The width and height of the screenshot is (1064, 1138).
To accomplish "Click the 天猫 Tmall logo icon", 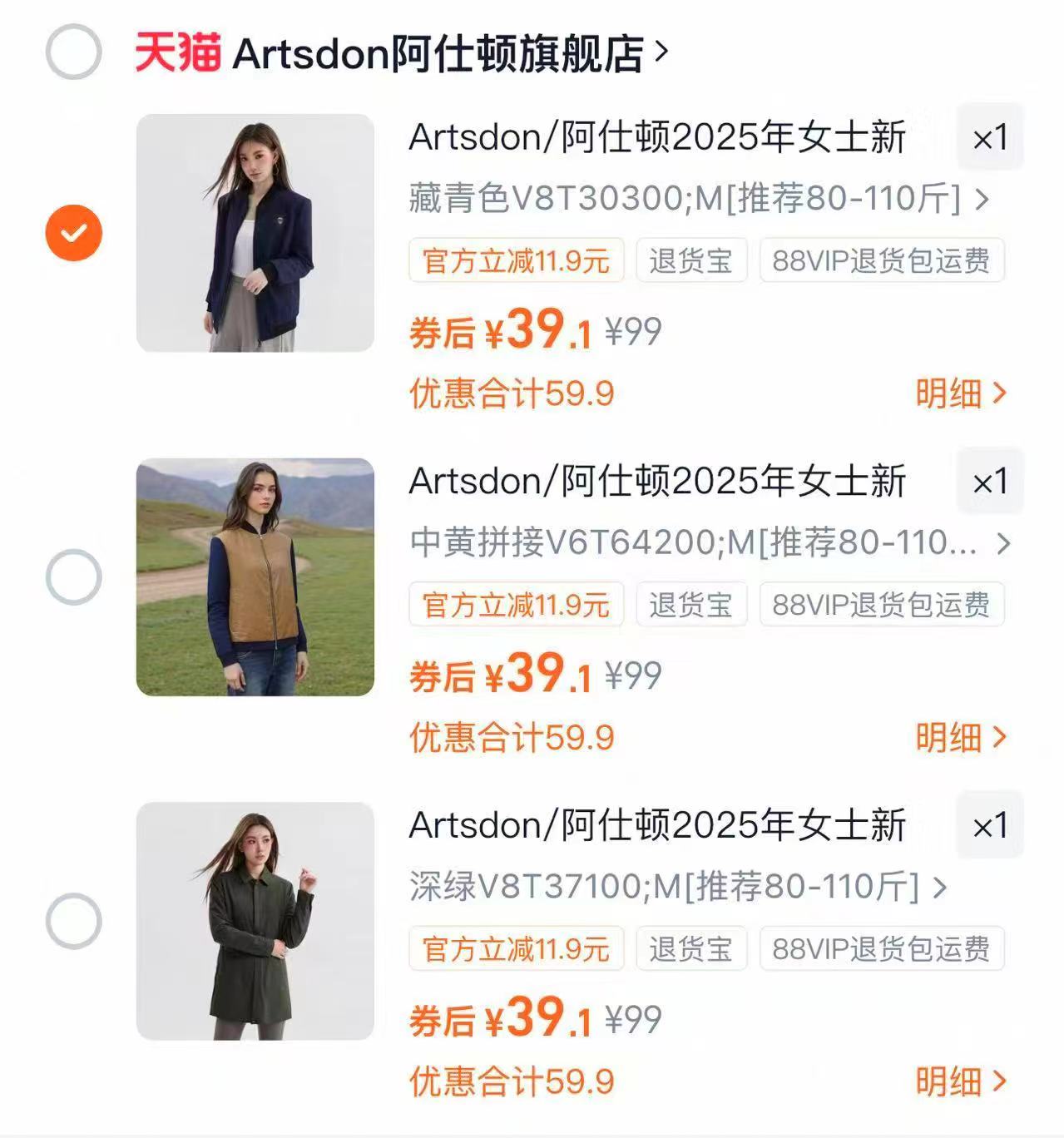I will click(176, 55).
